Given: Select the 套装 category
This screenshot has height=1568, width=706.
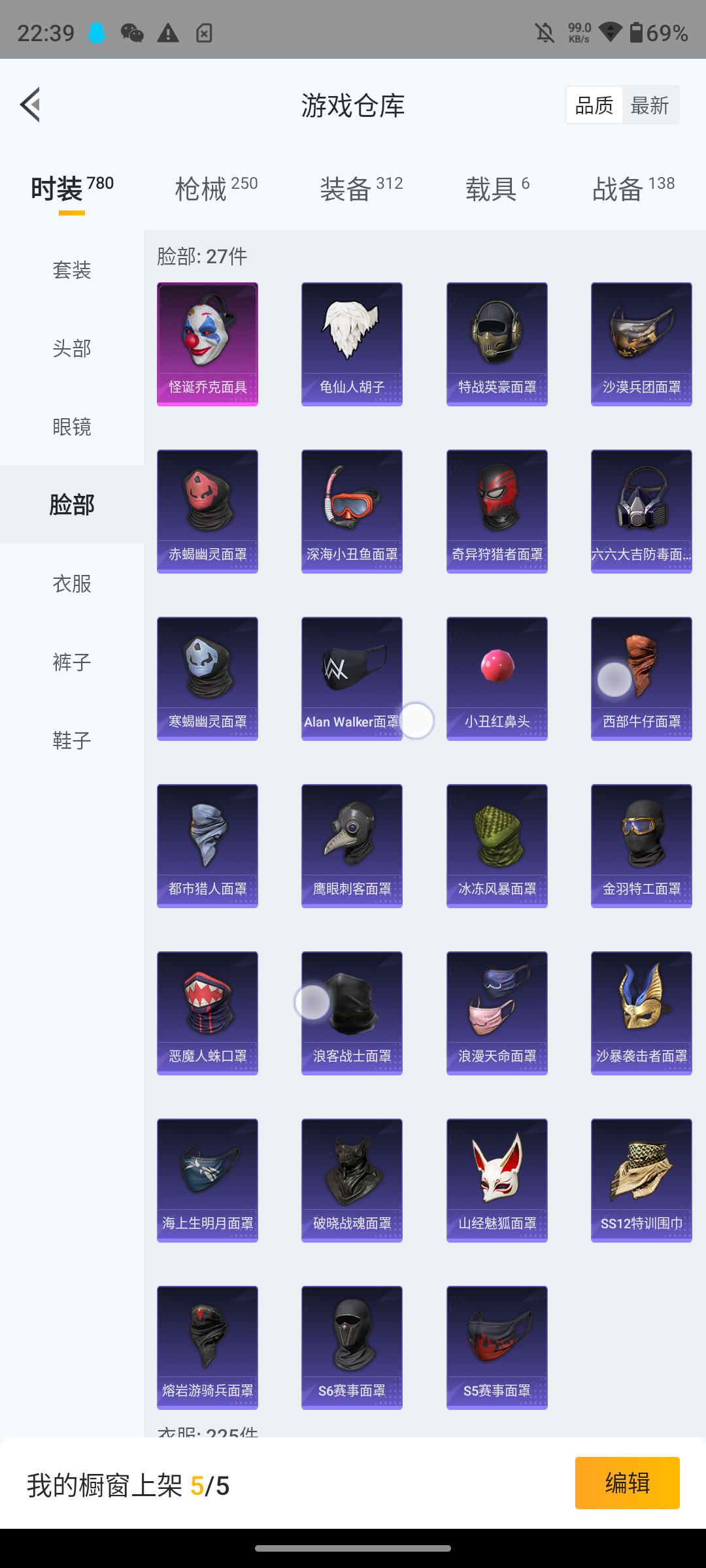Looking at the screenshot, I should (72, 270).
